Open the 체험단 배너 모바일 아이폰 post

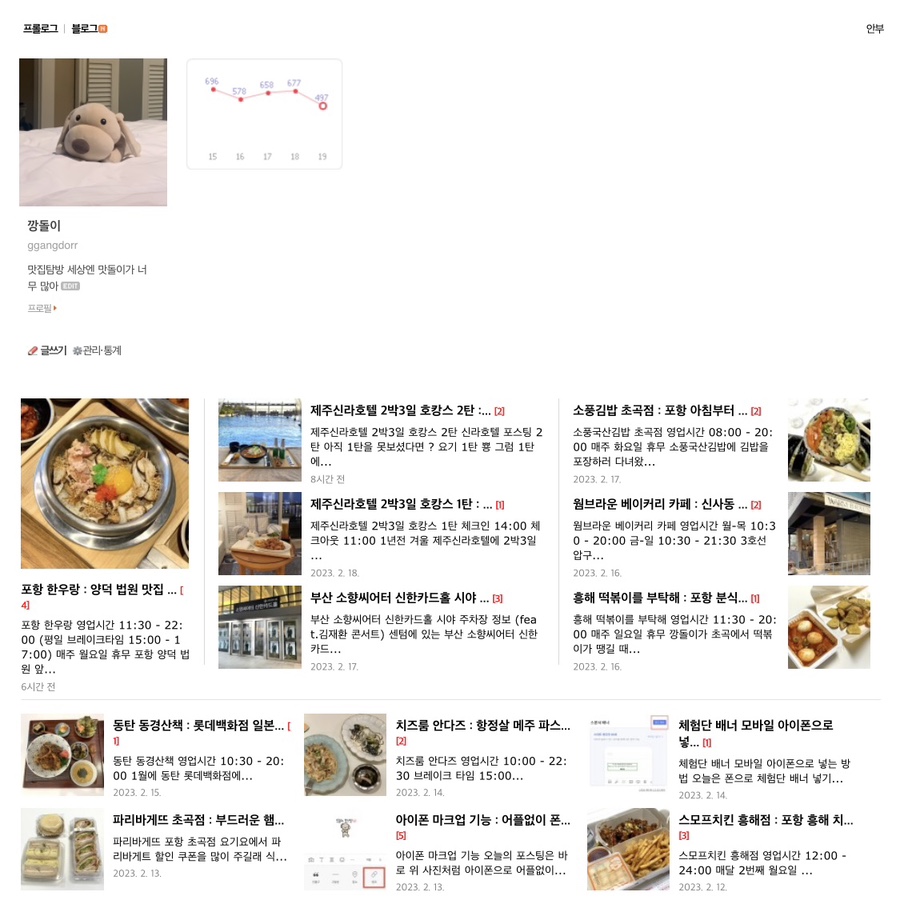coord(755,725)
